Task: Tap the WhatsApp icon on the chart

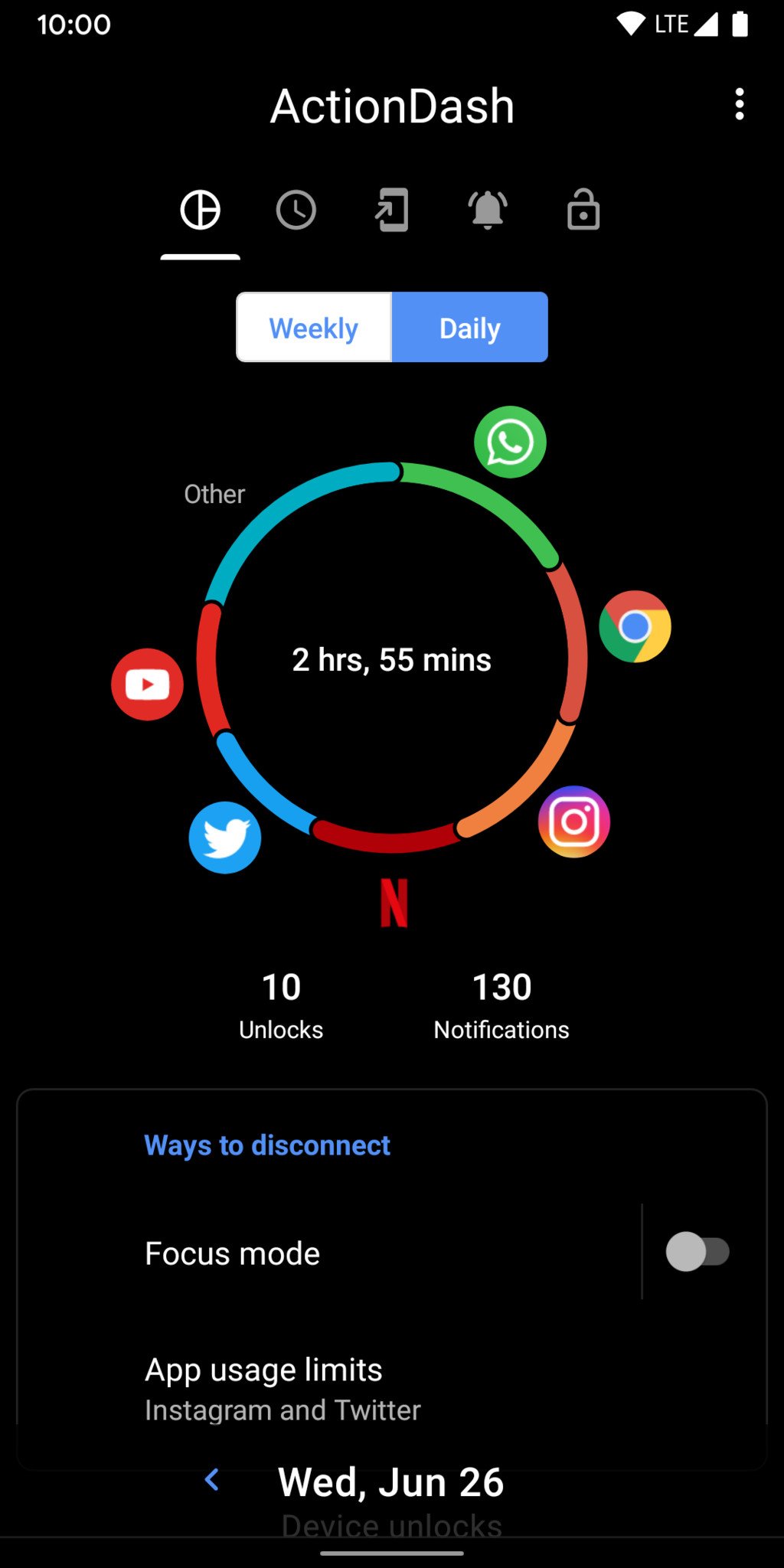Action: [510, 442]
